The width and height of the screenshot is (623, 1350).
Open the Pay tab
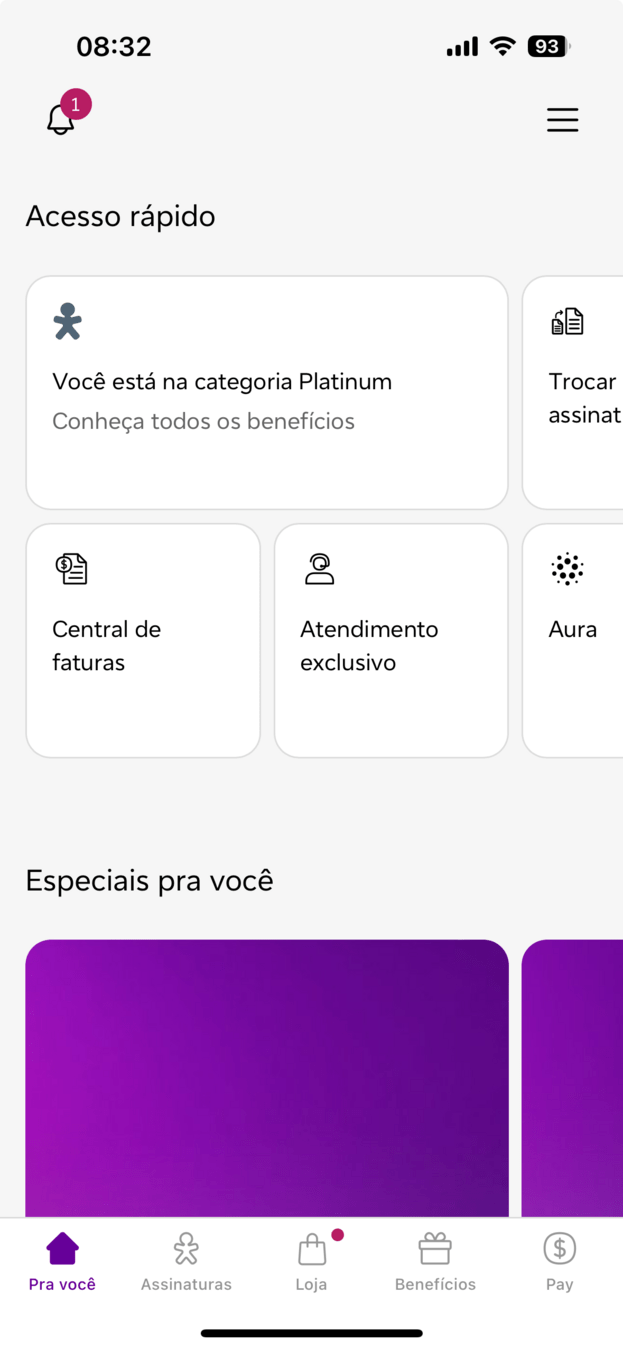[x=559, y=1262]
